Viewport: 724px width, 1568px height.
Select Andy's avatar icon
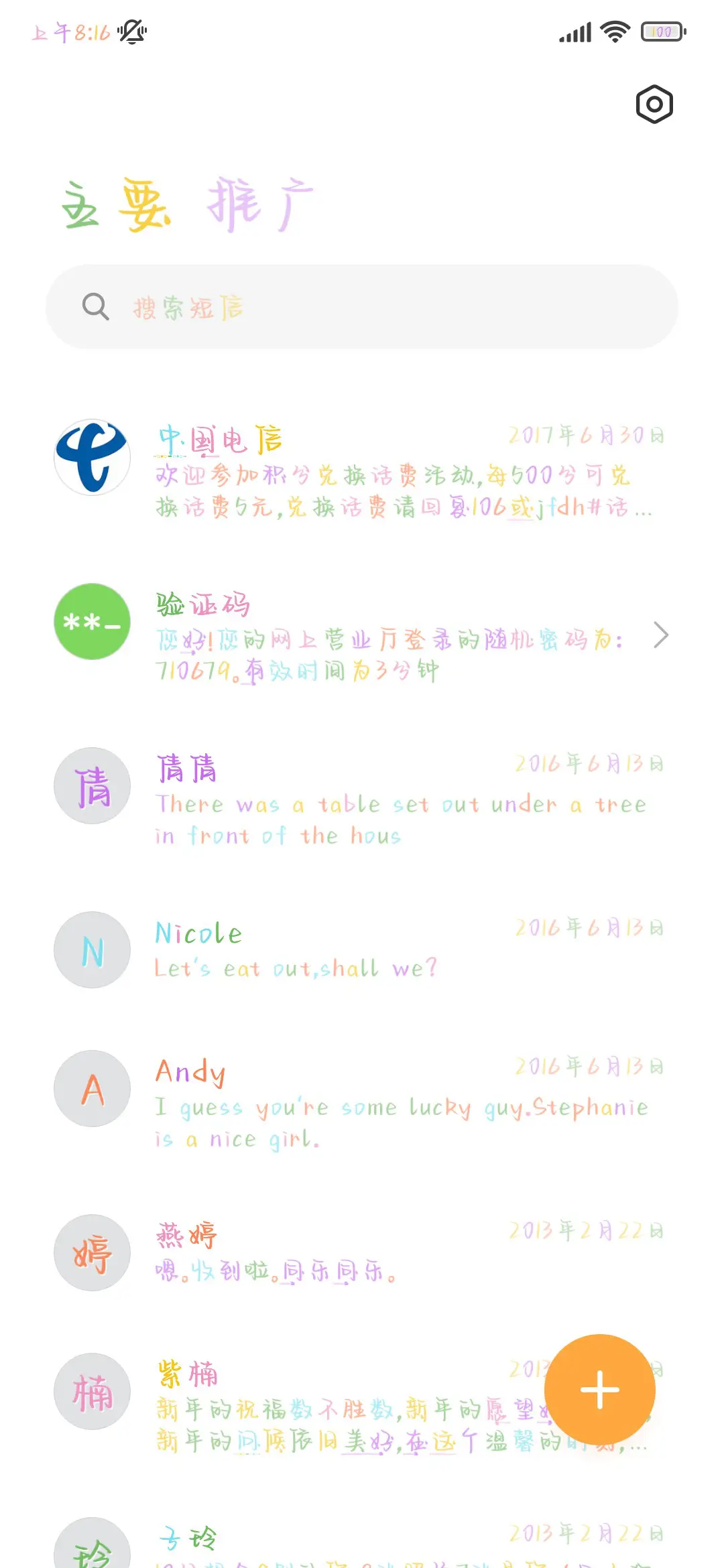pos(92,1089)
